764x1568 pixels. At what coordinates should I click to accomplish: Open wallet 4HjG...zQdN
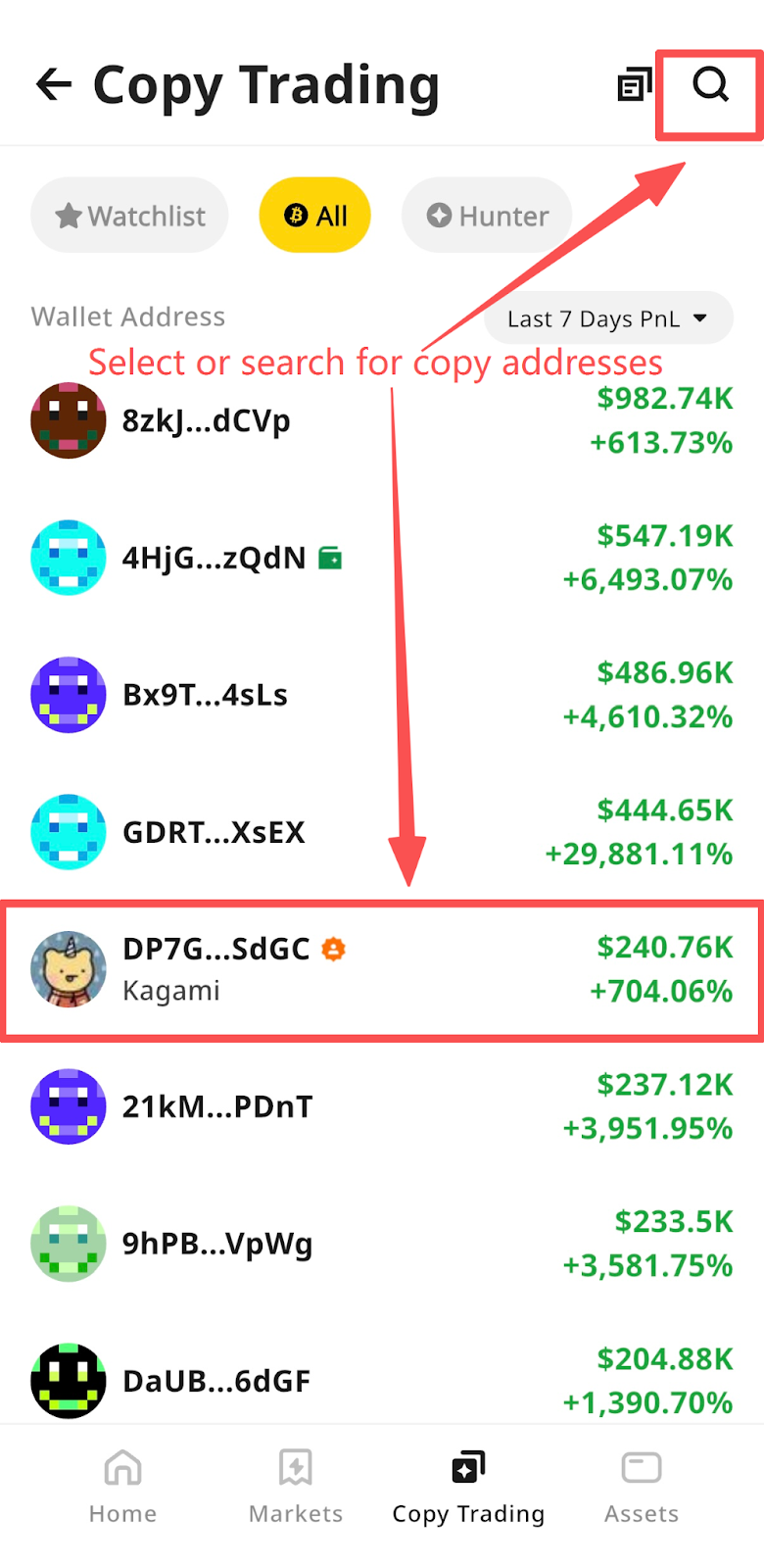214,559
